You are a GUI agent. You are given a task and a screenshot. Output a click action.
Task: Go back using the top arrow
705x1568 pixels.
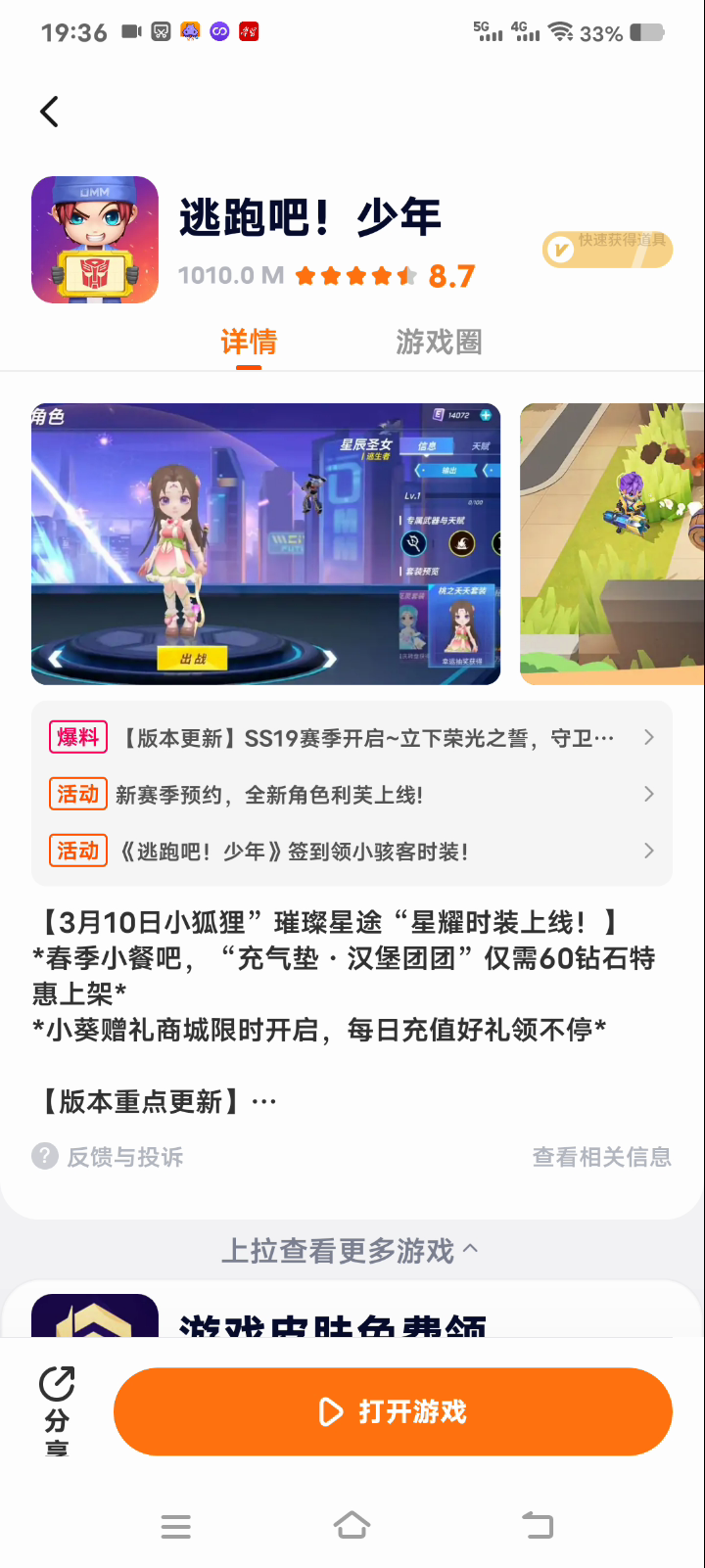click(x=49, y=112)
